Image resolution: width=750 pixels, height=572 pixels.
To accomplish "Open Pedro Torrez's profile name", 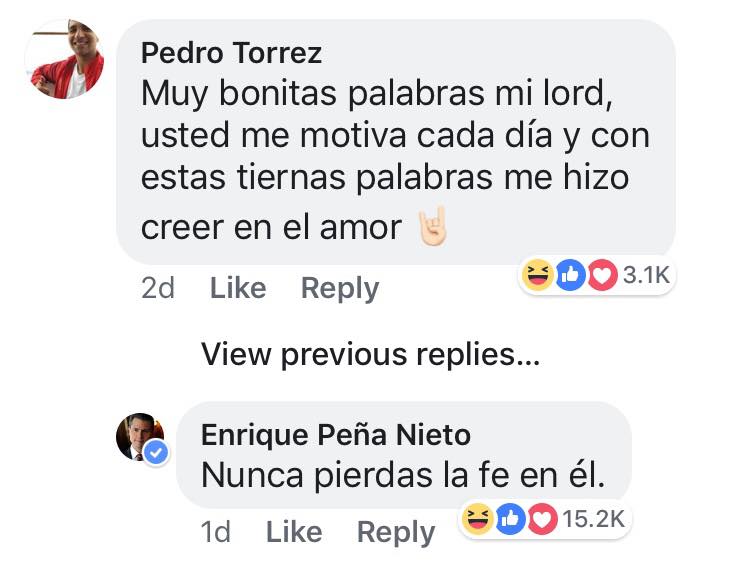I will (231, 52).
